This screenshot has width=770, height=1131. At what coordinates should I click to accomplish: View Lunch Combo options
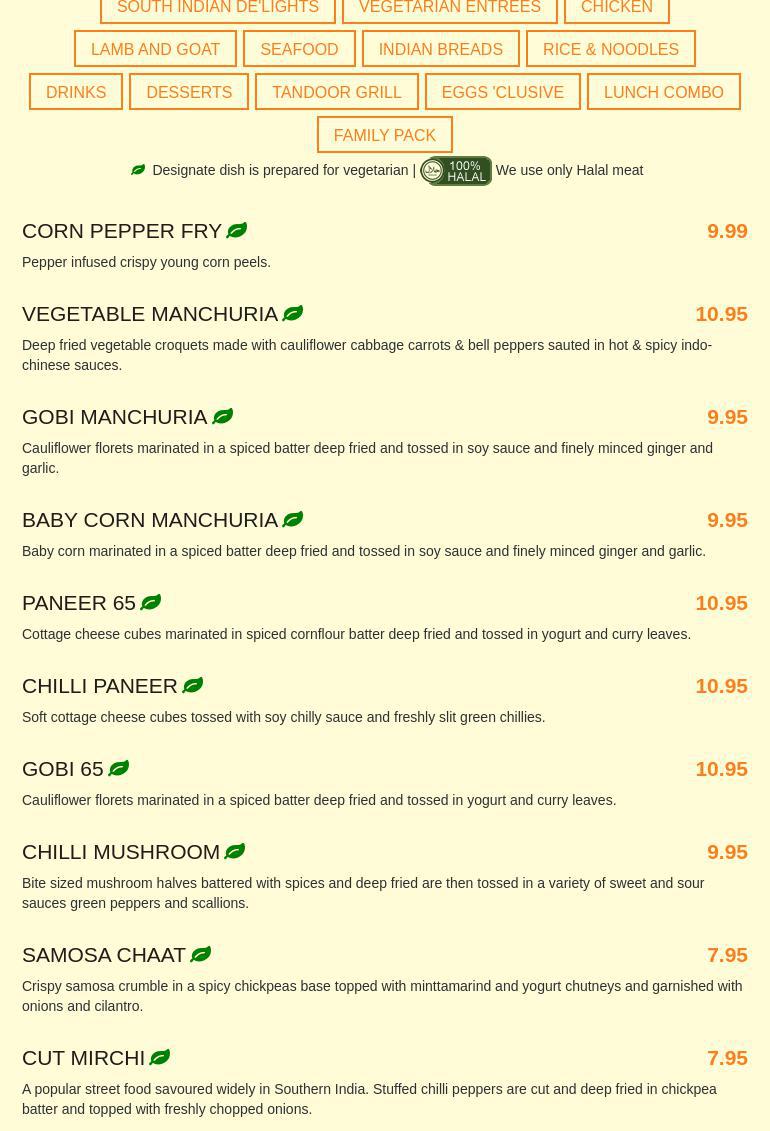(x=663, y=92)
